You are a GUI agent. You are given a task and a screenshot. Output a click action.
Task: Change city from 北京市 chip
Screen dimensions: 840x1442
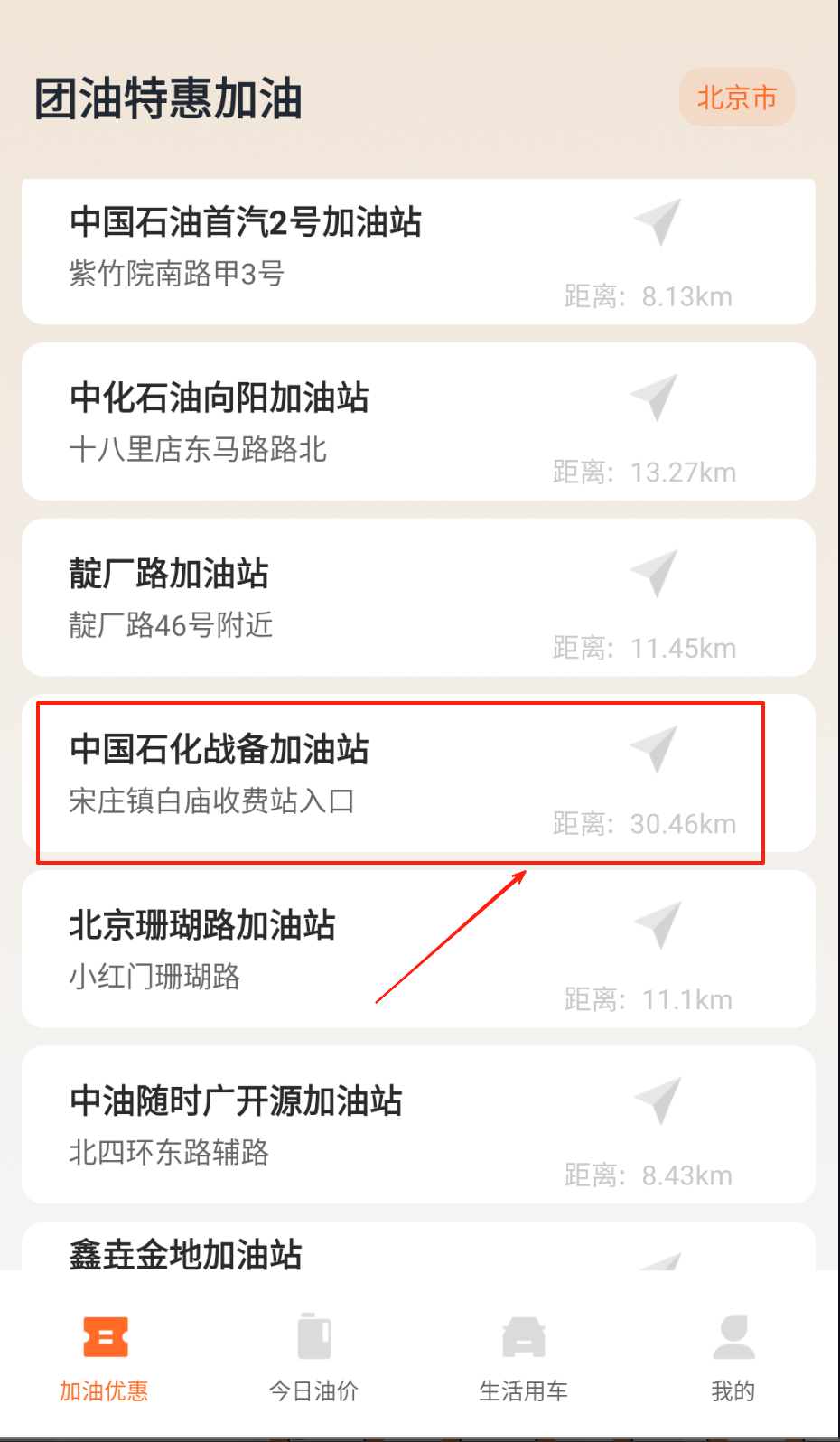point(737,98)
